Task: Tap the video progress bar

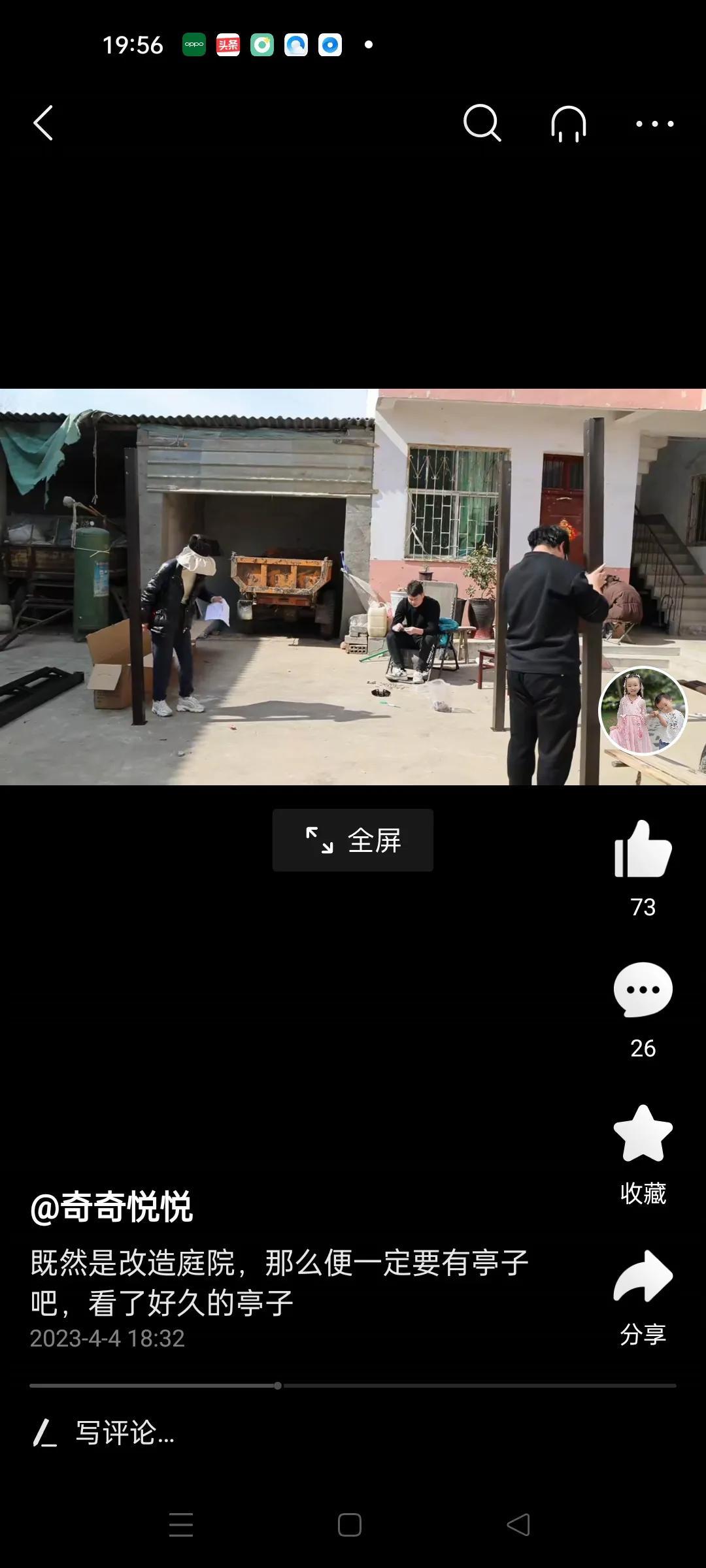Action: click(x=353, y=1385)
